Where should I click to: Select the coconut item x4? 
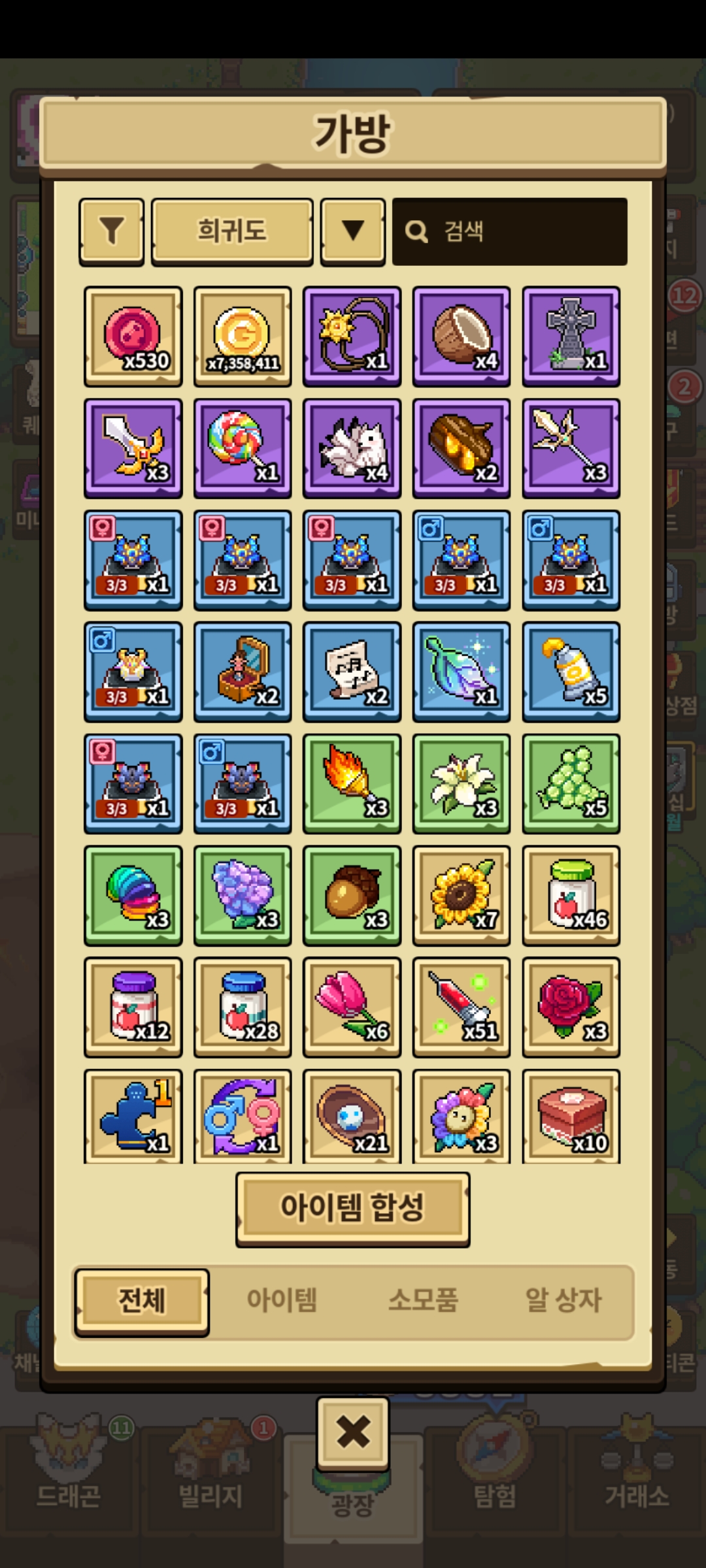tap(462, 336)
